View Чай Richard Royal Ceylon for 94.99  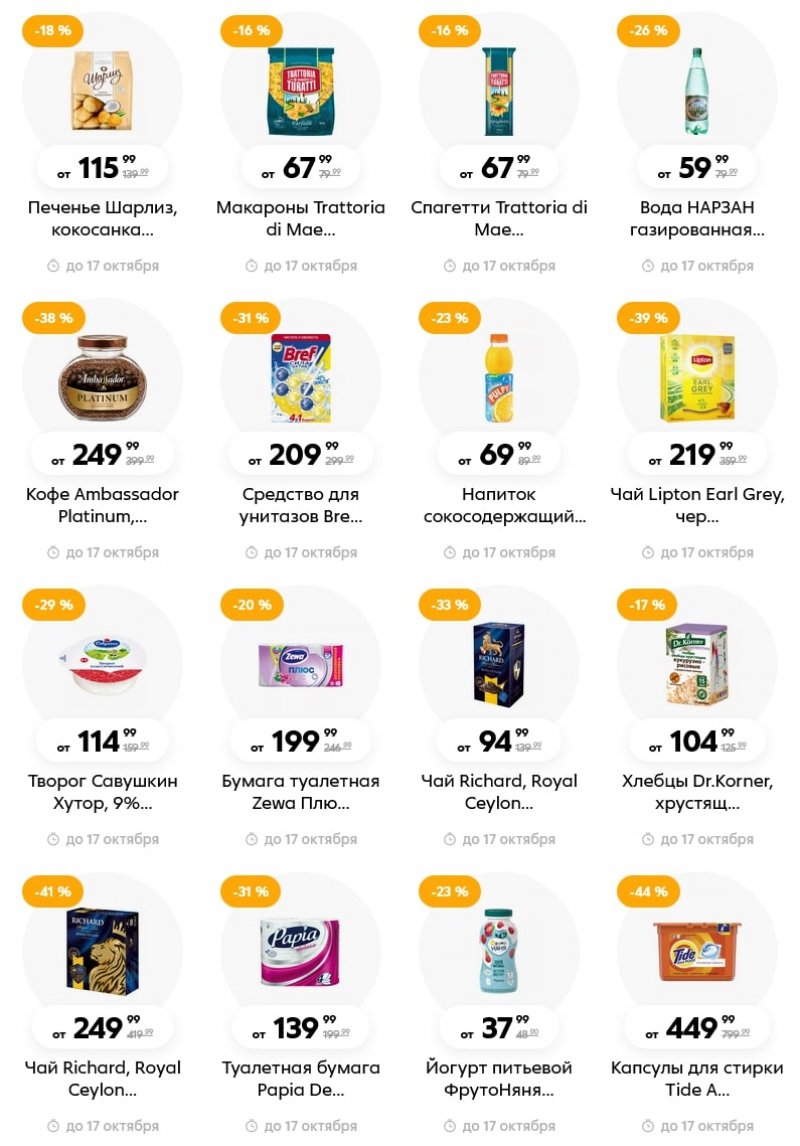(x=498, y=665)
